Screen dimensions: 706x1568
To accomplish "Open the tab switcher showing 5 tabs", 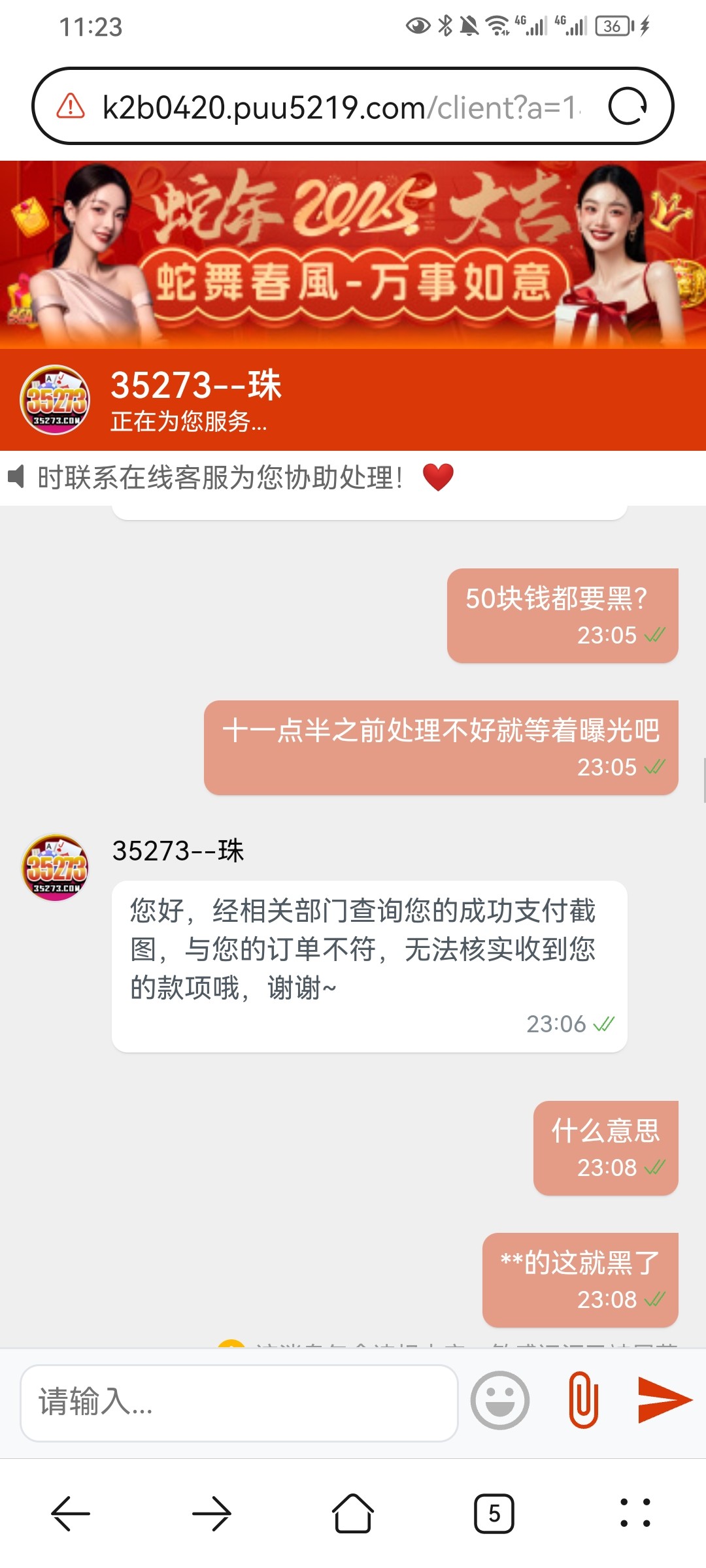I will click(x=494, y=1513).
